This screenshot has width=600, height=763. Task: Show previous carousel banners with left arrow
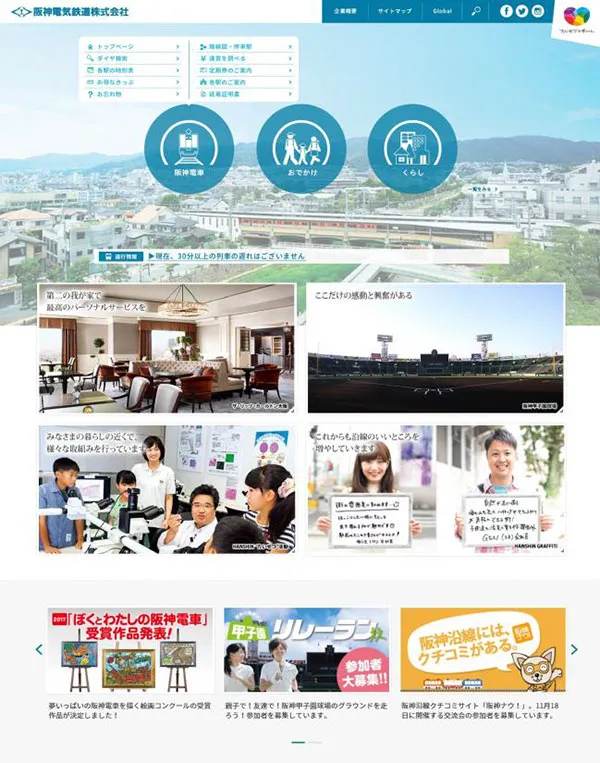[x=38, y=650]
